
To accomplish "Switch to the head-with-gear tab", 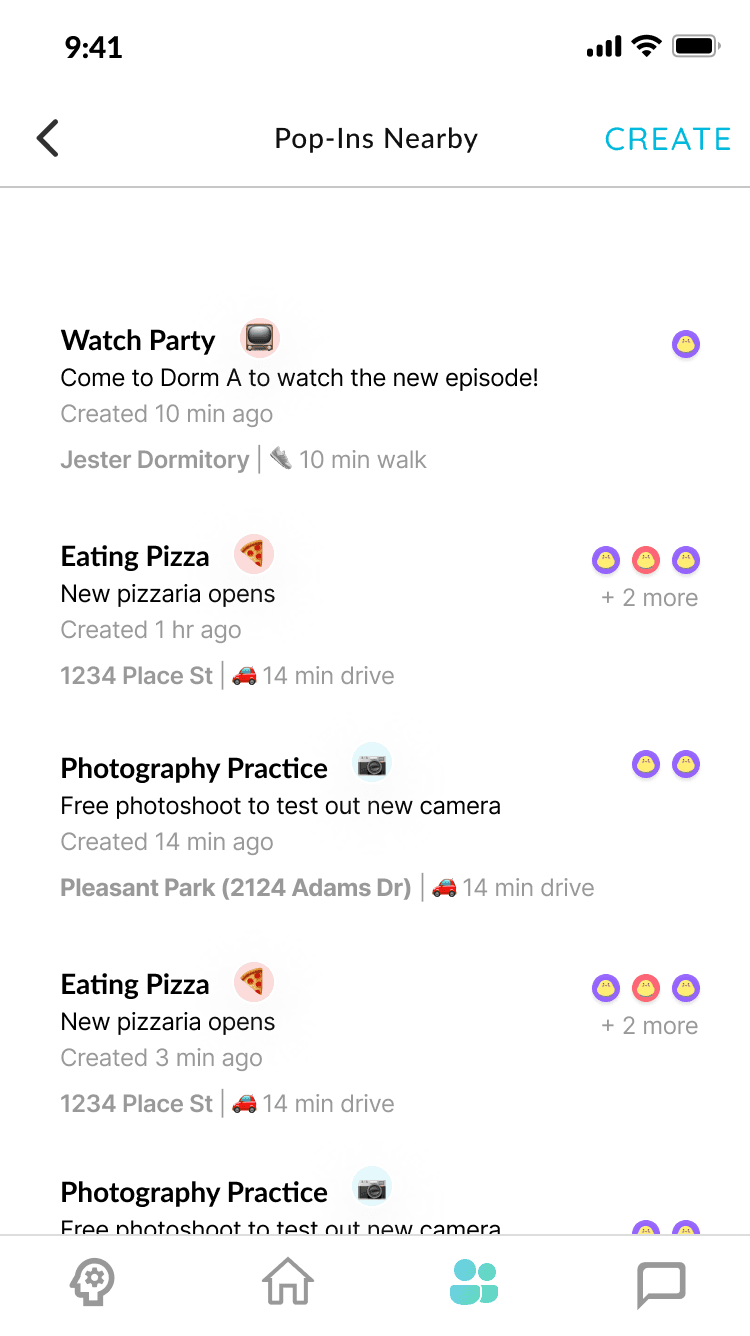I will 92,1282.
